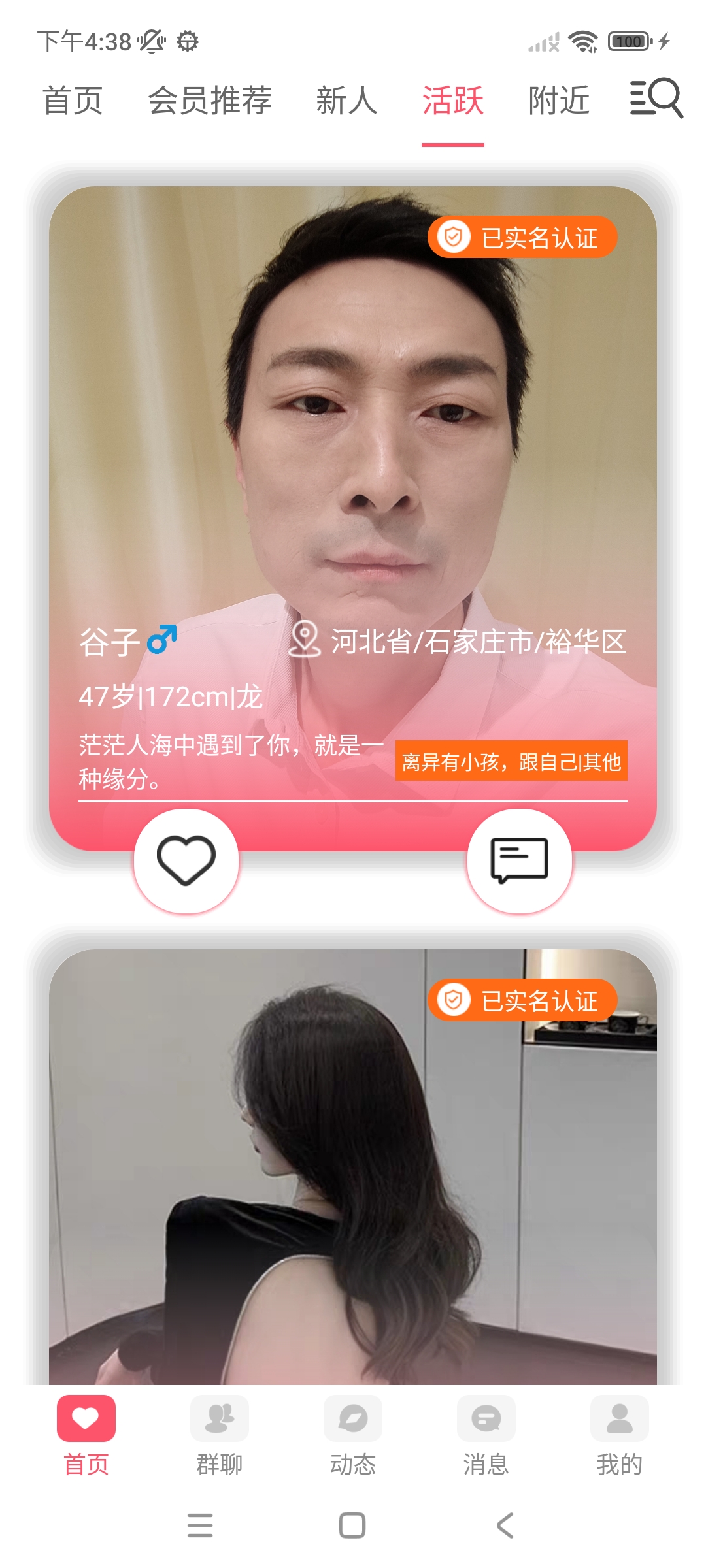
Task: Open the long-haired woman's profile card
Action: (x=353, y=1176)
